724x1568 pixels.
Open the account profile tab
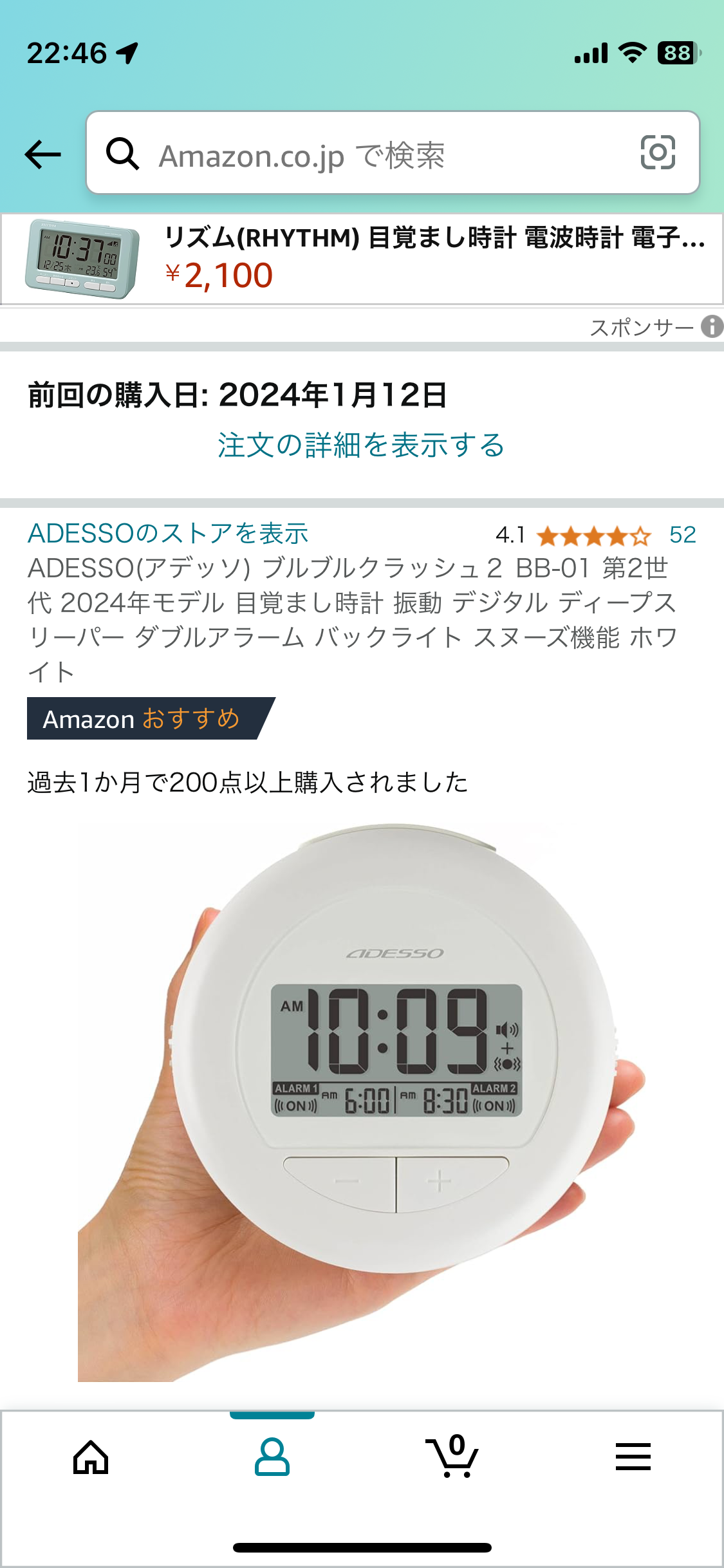(272, 1457)
